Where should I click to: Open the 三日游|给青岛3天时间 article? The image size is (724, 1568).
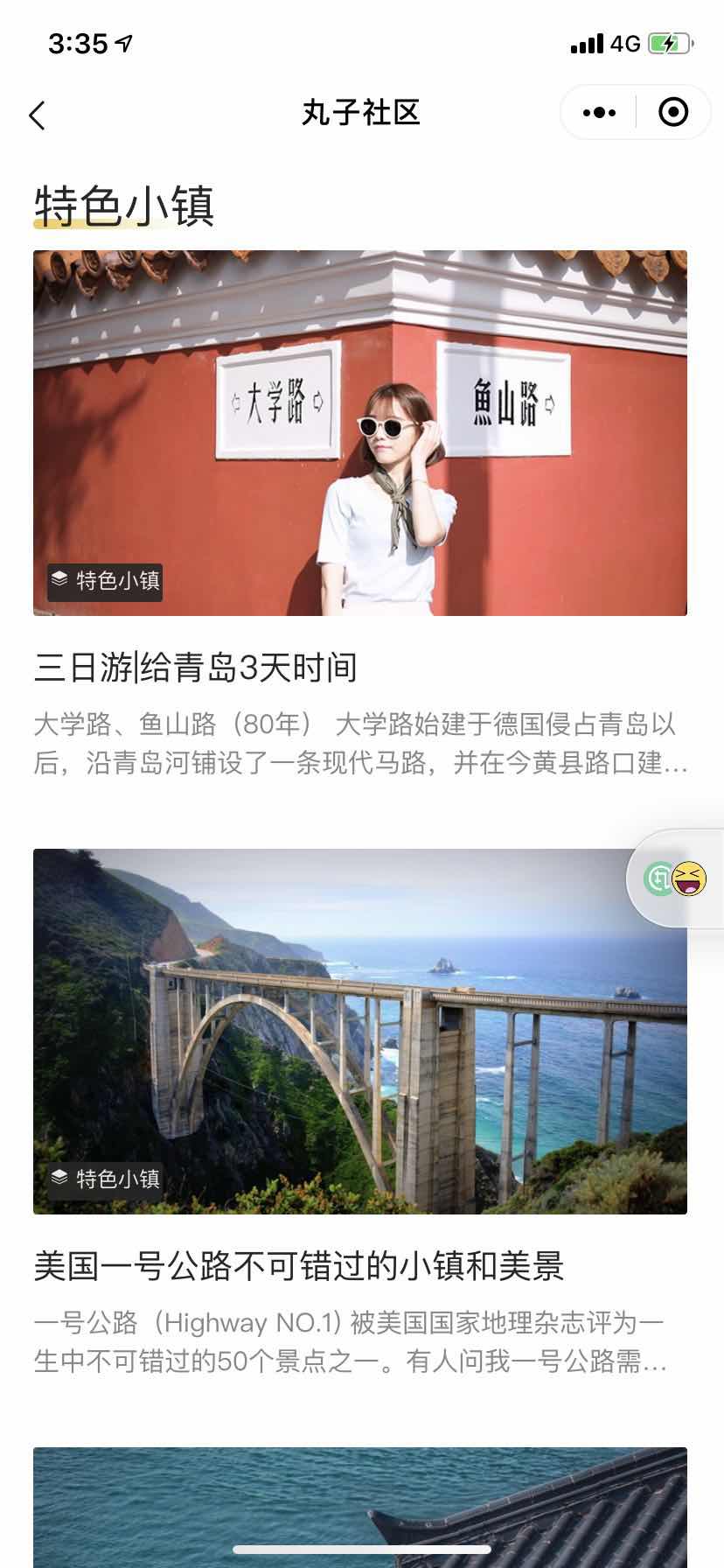click(x=196, y=666)
